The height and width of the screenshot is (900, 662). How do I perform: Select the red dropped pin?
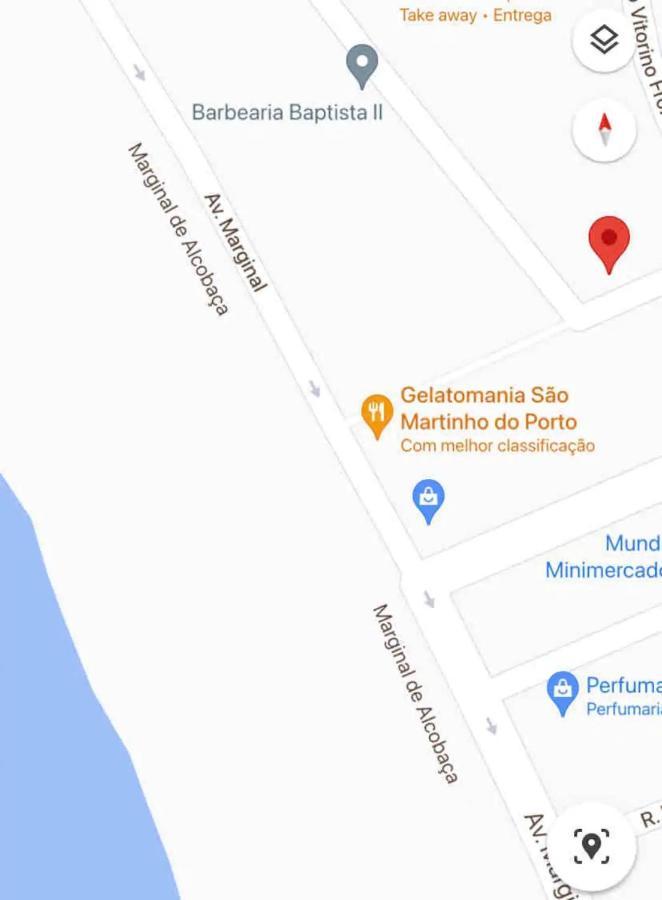coord(609,242)
